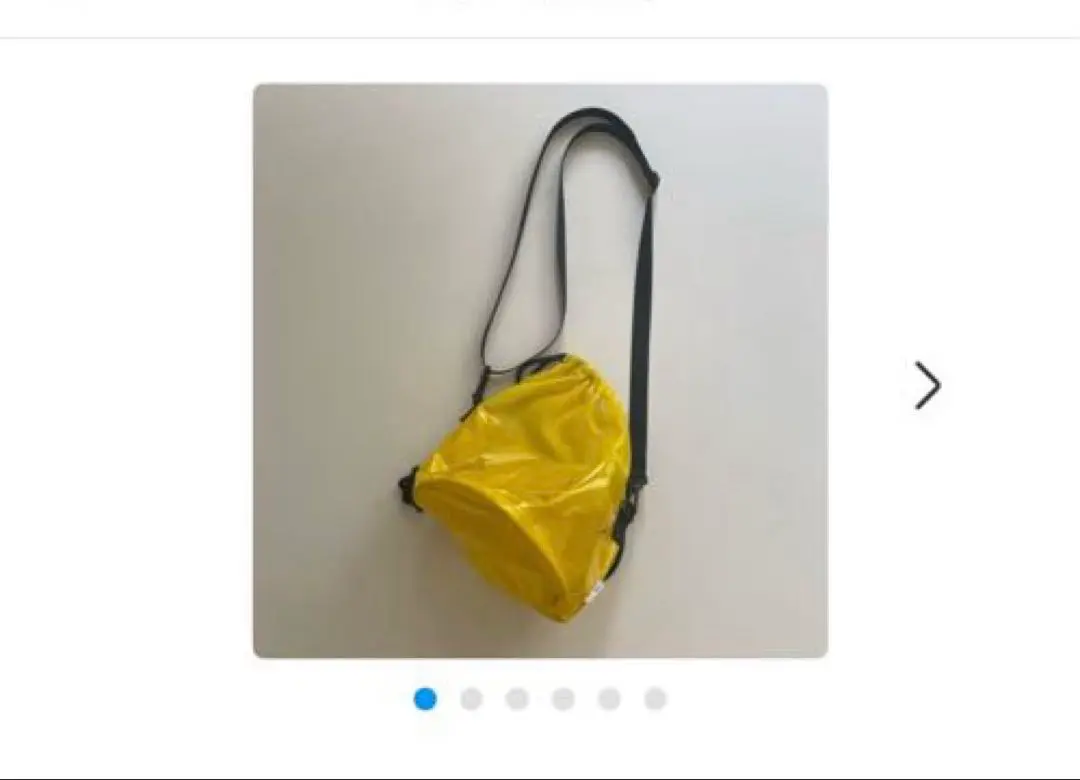1080x780 pixels.
Task: Jump to the fifth image dot
Action: [x=609, y=699]
